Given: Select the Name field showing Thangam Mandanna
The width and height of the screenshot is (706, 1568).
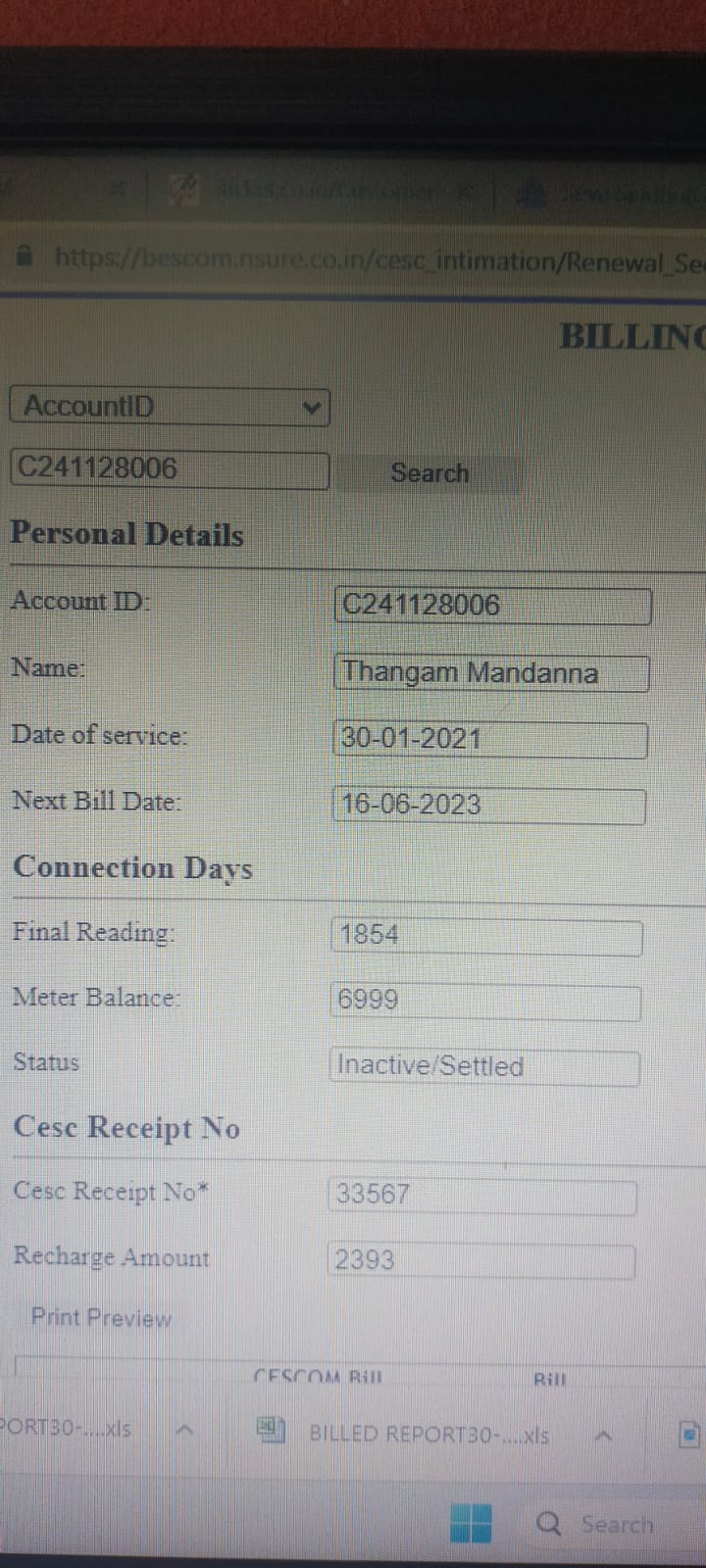Looking at the screenshot, I should pyautogui.click(x=491, y=673).
